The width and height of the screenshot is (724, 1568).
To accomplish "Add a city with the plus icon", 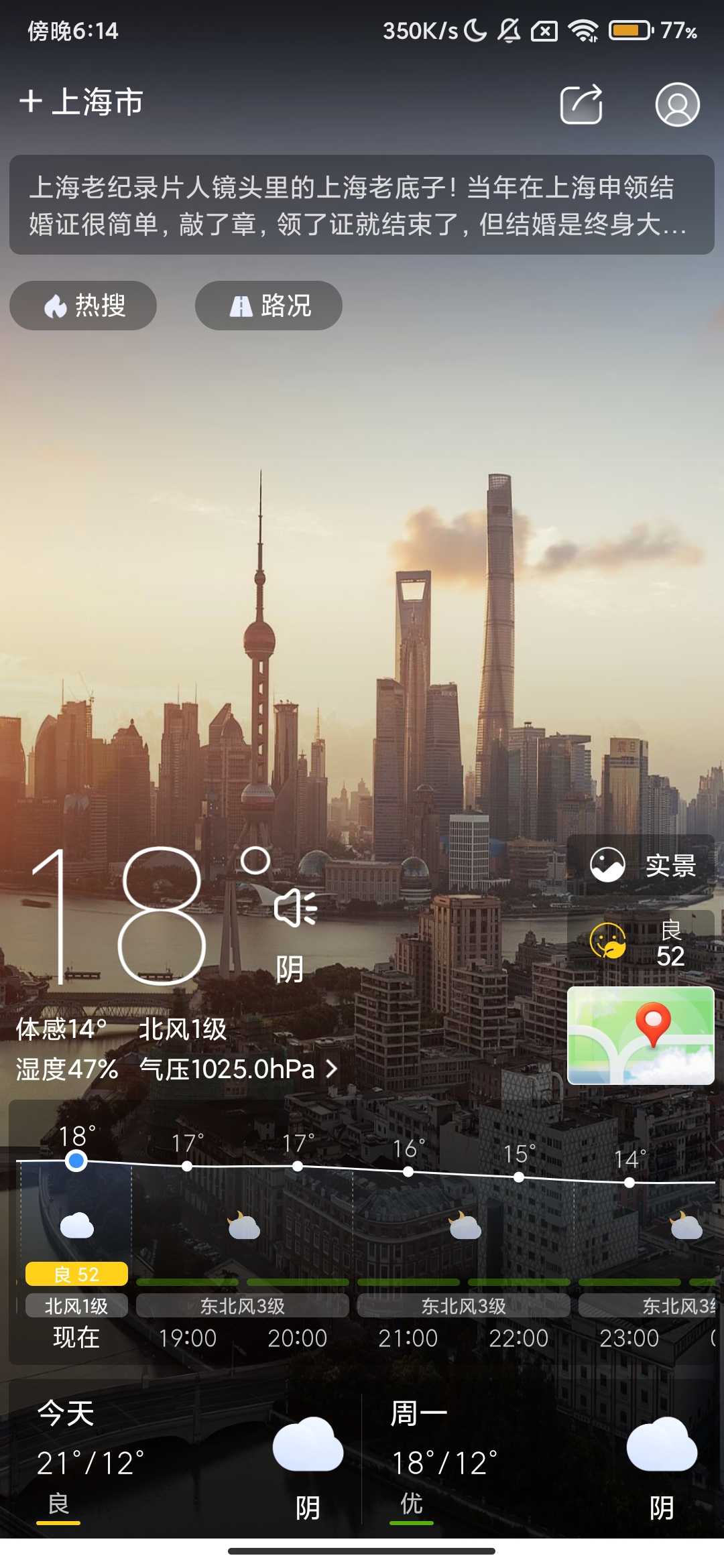I will point(31,102).
